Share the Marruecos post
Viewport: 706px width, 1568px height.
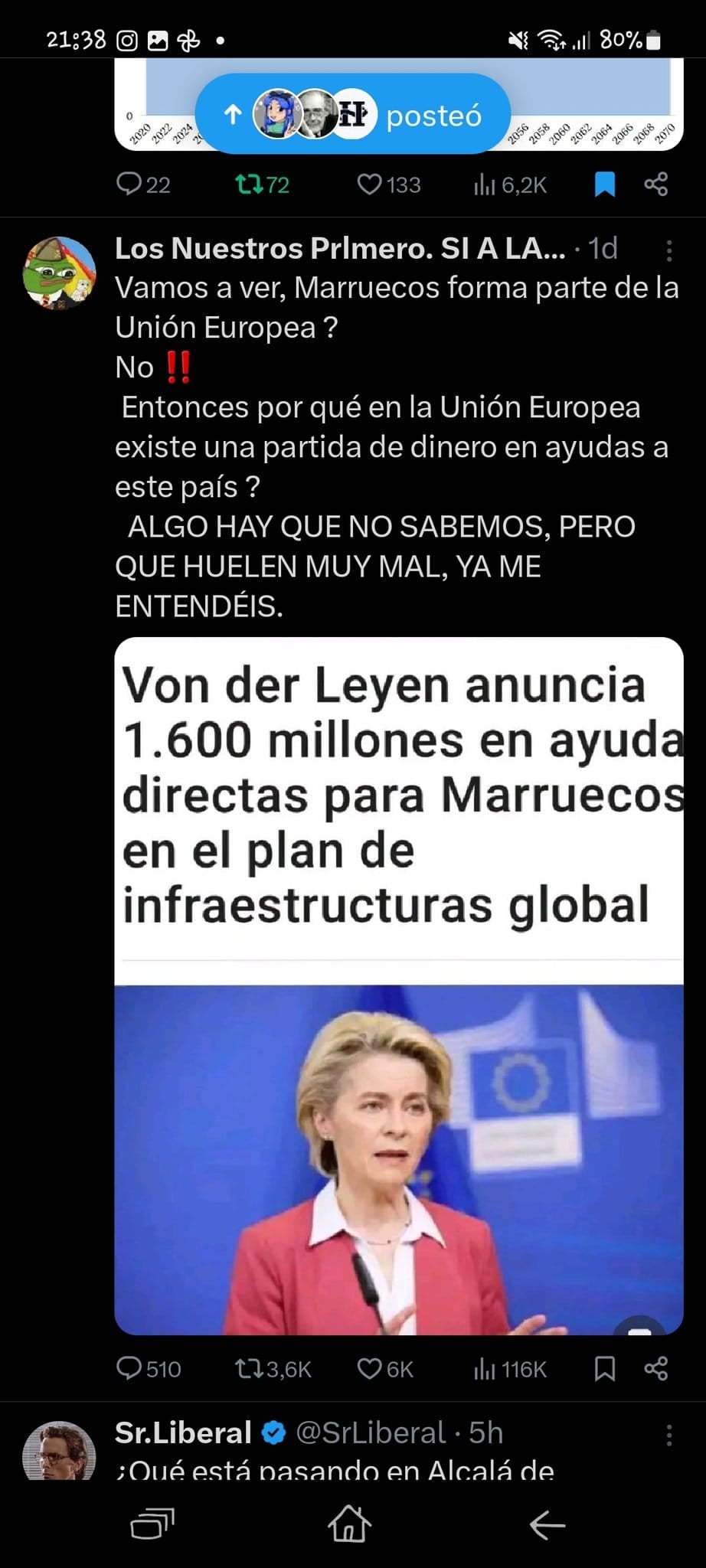point(656,1369)
